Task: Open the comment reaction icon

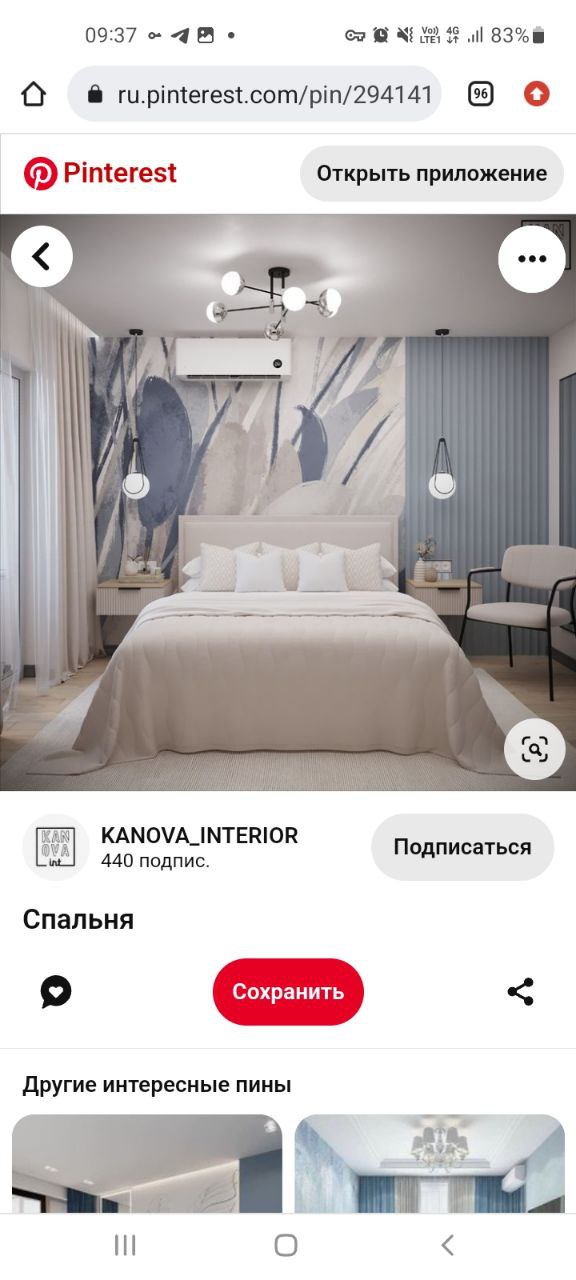Action: pos(56,992)
